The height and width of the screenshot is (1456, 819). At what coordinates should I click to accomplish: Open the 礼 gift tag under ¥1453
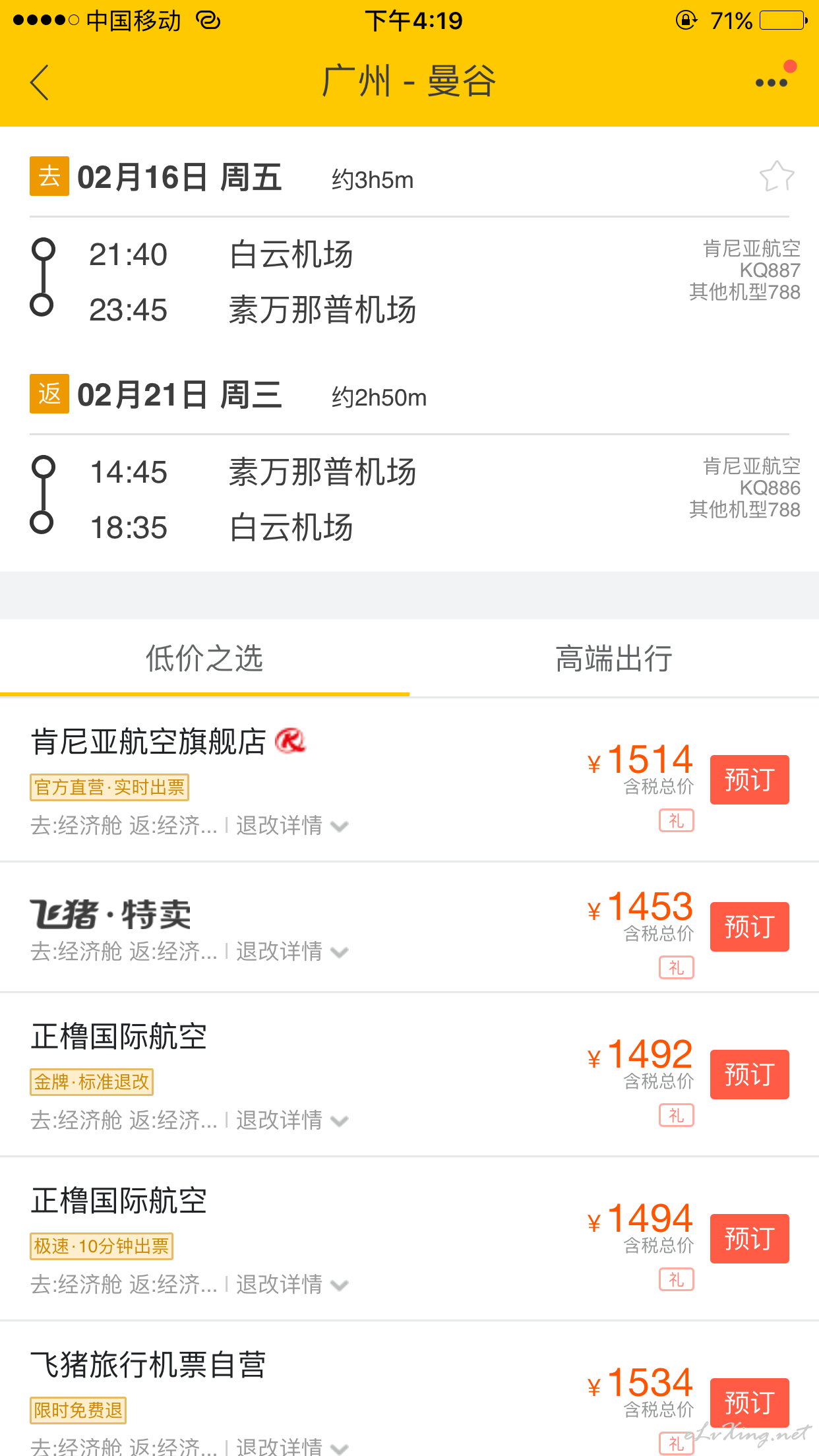tap(677, 968)
